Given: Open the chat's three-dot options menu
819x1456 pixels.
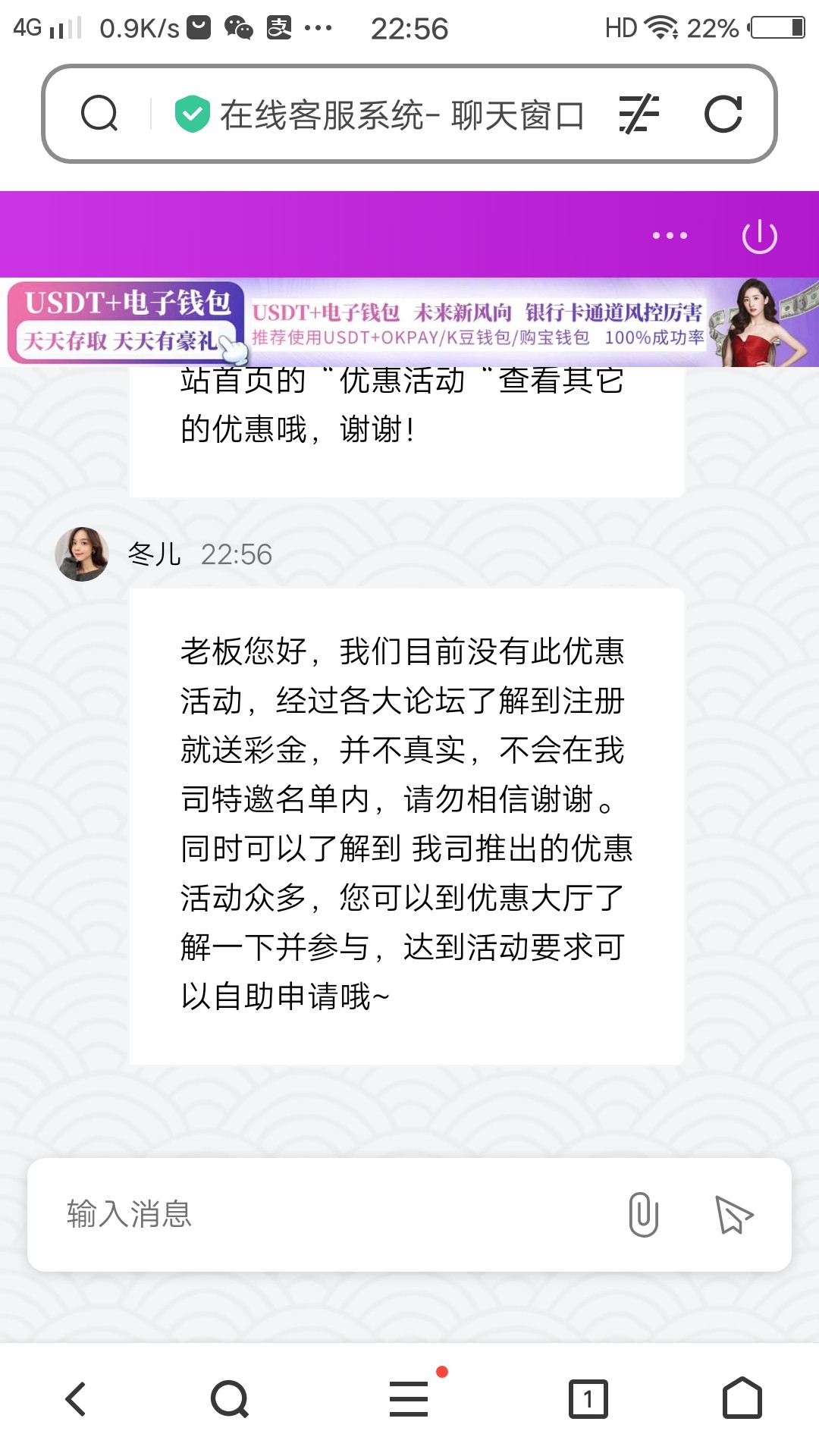Looking at the screenshot, I should click(670, 236).
